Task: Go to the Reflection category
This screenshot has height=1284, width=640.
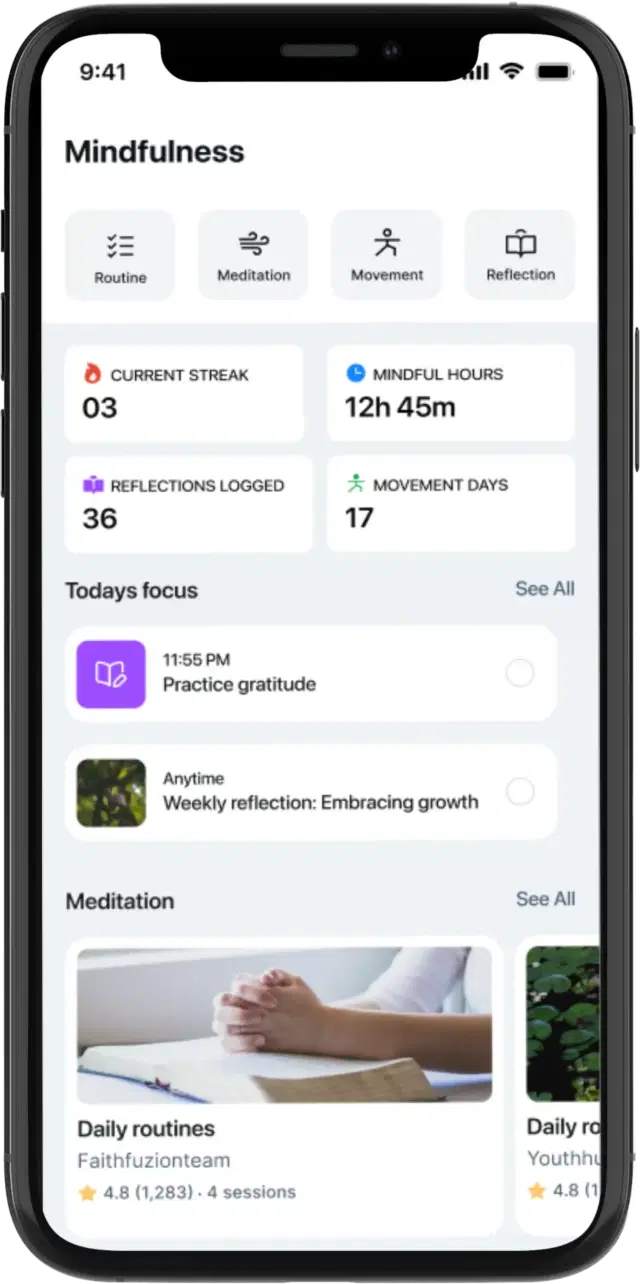Action: [x=520, y=255]
